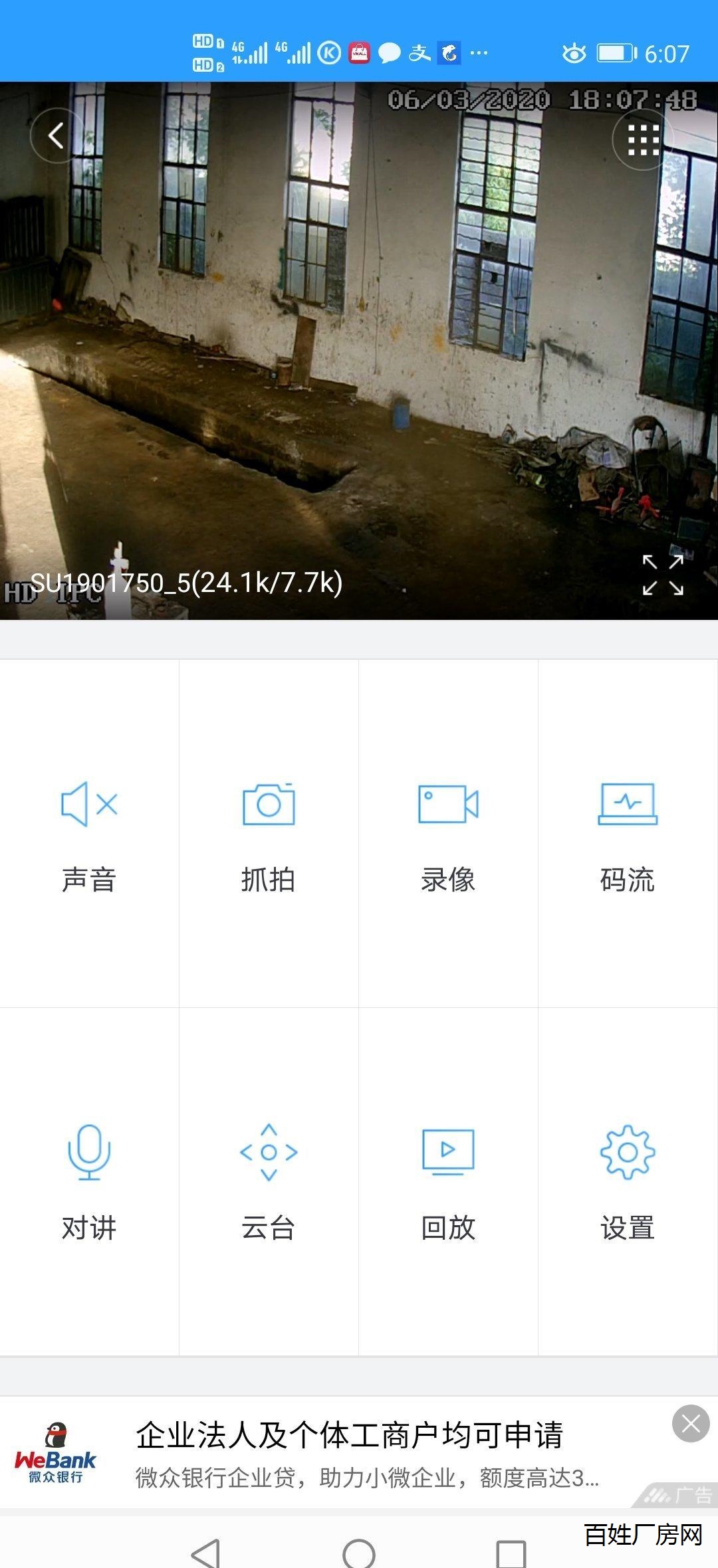This screenshot has height=1568, width=718.
Task: Expand the video to fullscreen
Action: 663,575
